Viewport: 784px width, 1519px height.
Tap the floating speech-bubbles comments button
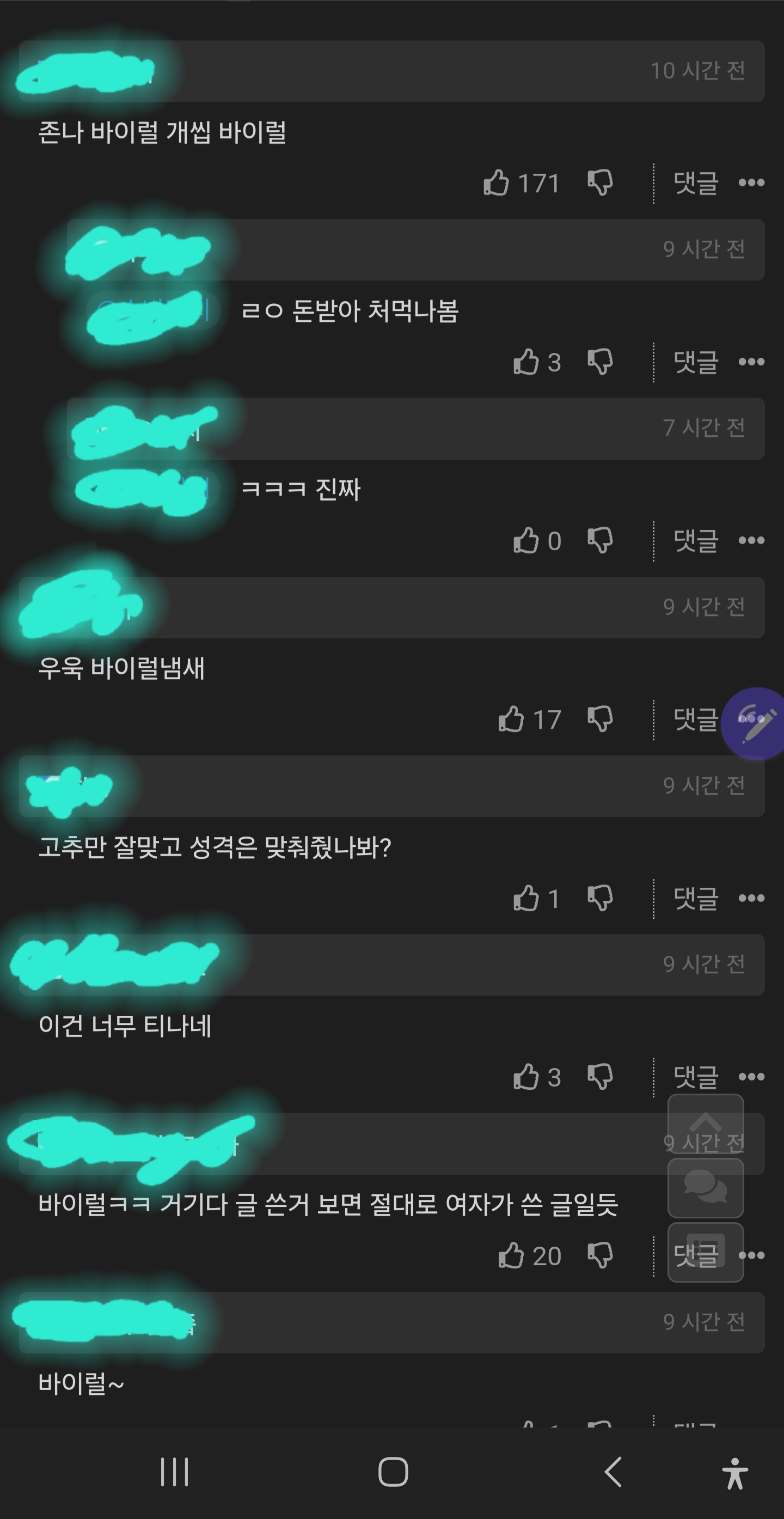point(705,1188)
